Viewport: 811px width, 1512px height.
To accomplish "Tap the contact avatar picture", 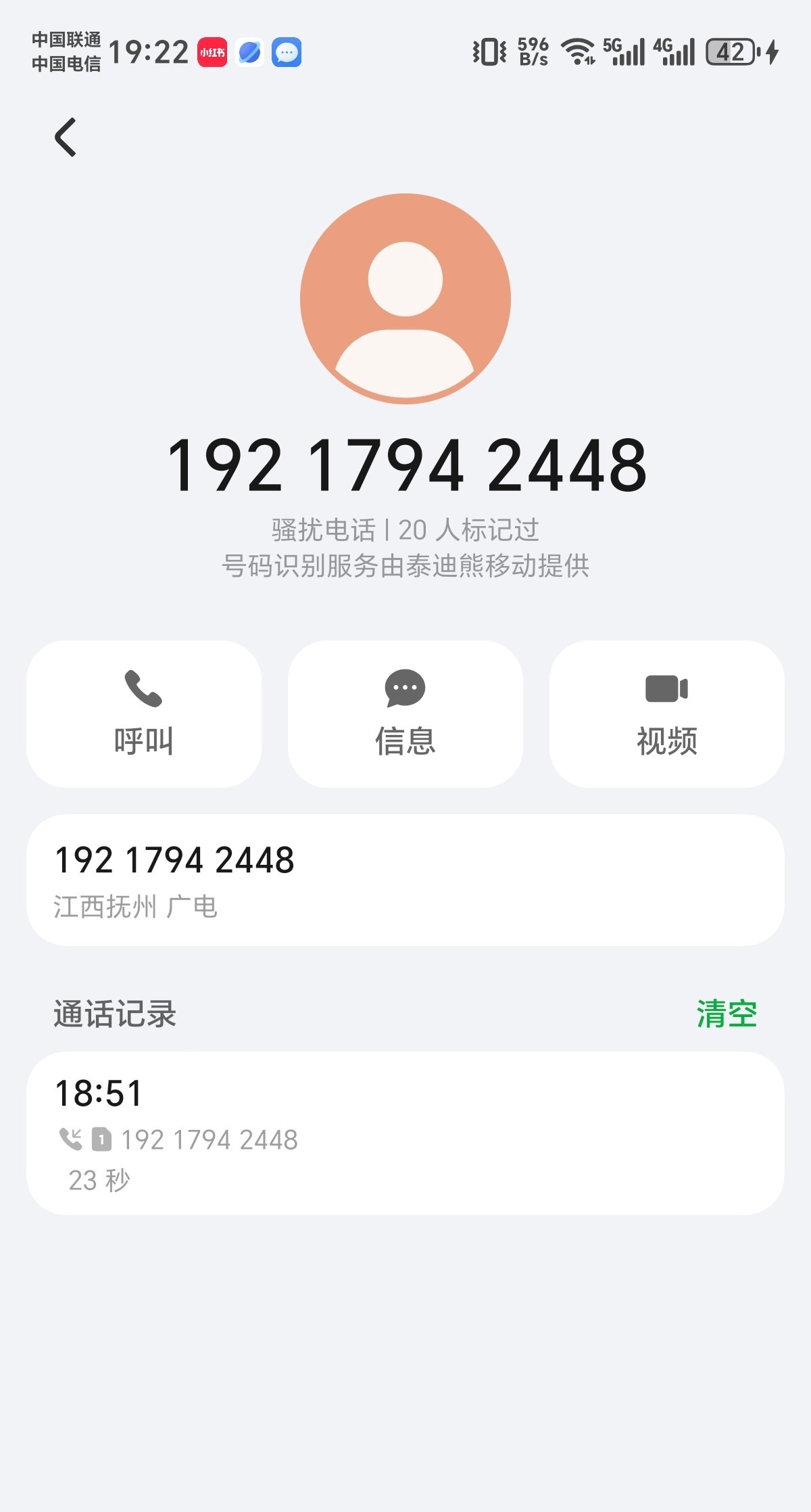I will click(405, 299).
